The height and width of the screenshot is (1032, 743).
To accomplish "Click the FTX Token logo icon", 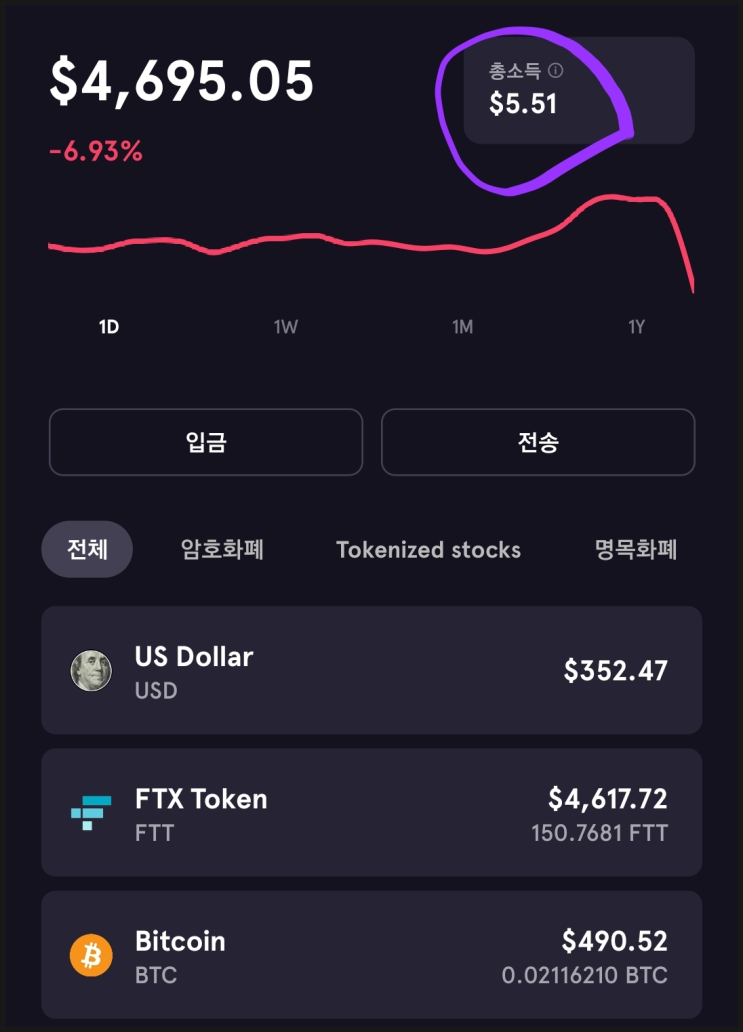I will click(x=92, y=813).
